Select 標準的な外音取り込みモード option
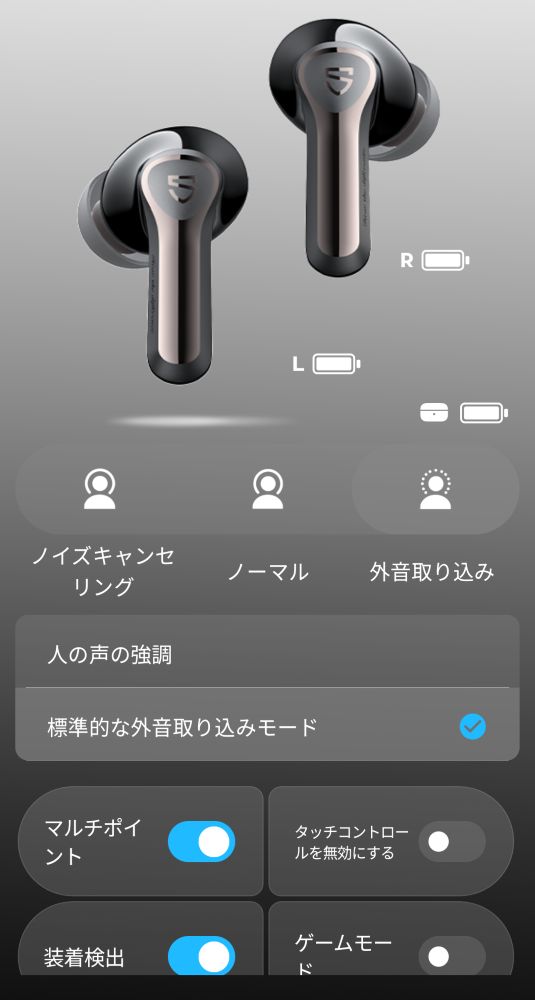 [x=267, y=724]
